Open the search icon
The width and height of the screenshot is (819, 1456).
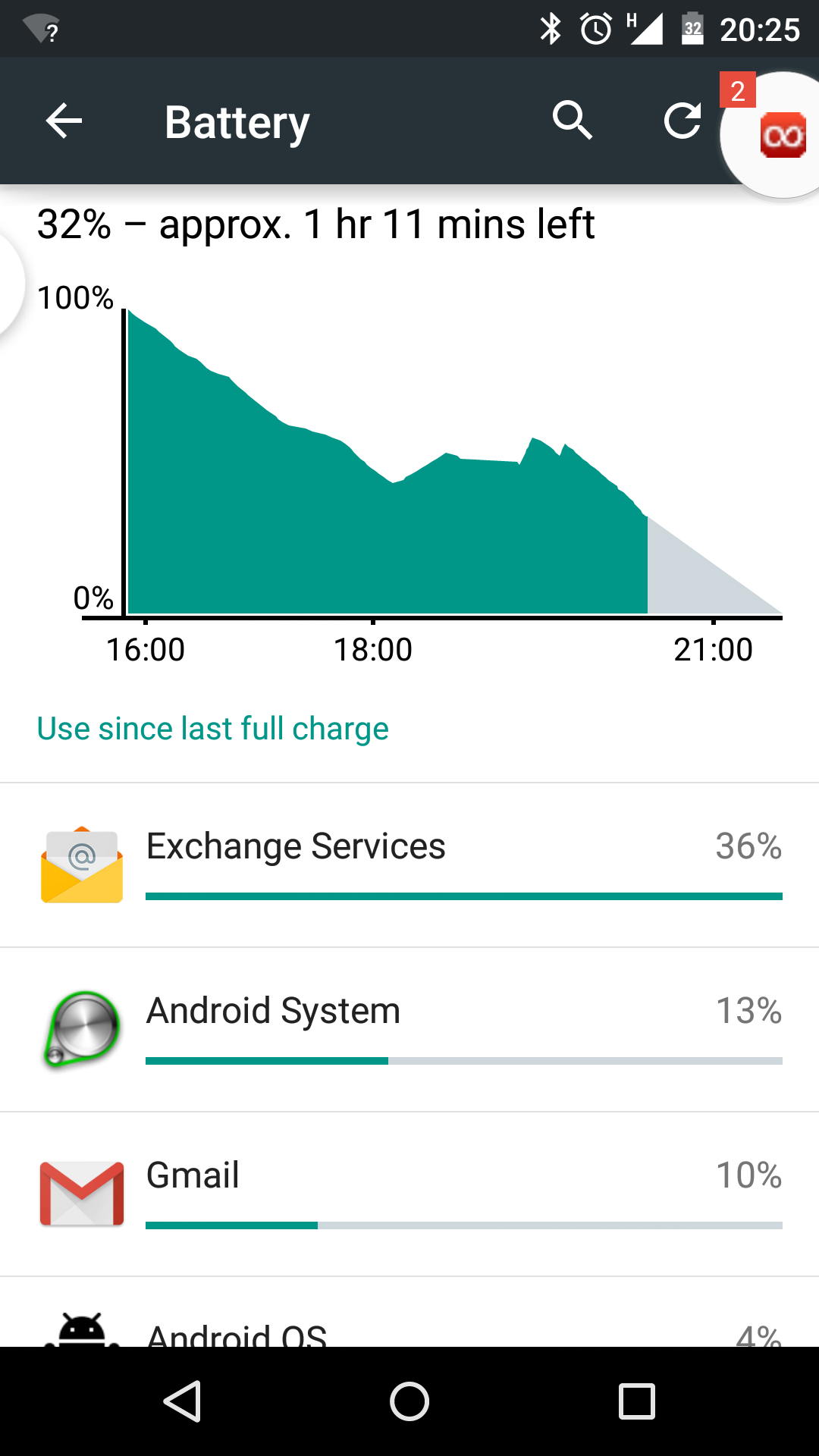(572, 121)
